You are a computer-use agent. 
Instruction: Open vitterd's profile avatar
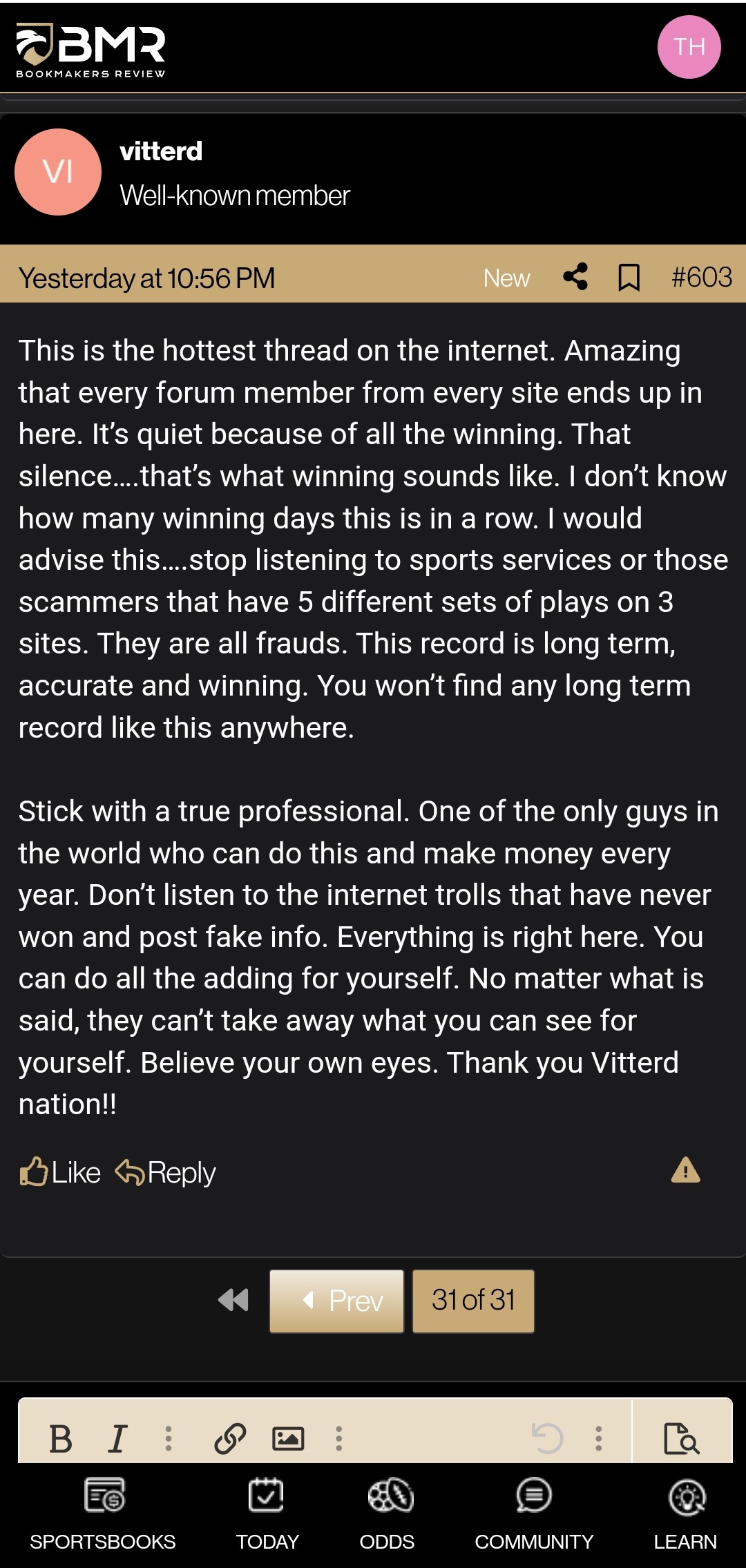58,172
